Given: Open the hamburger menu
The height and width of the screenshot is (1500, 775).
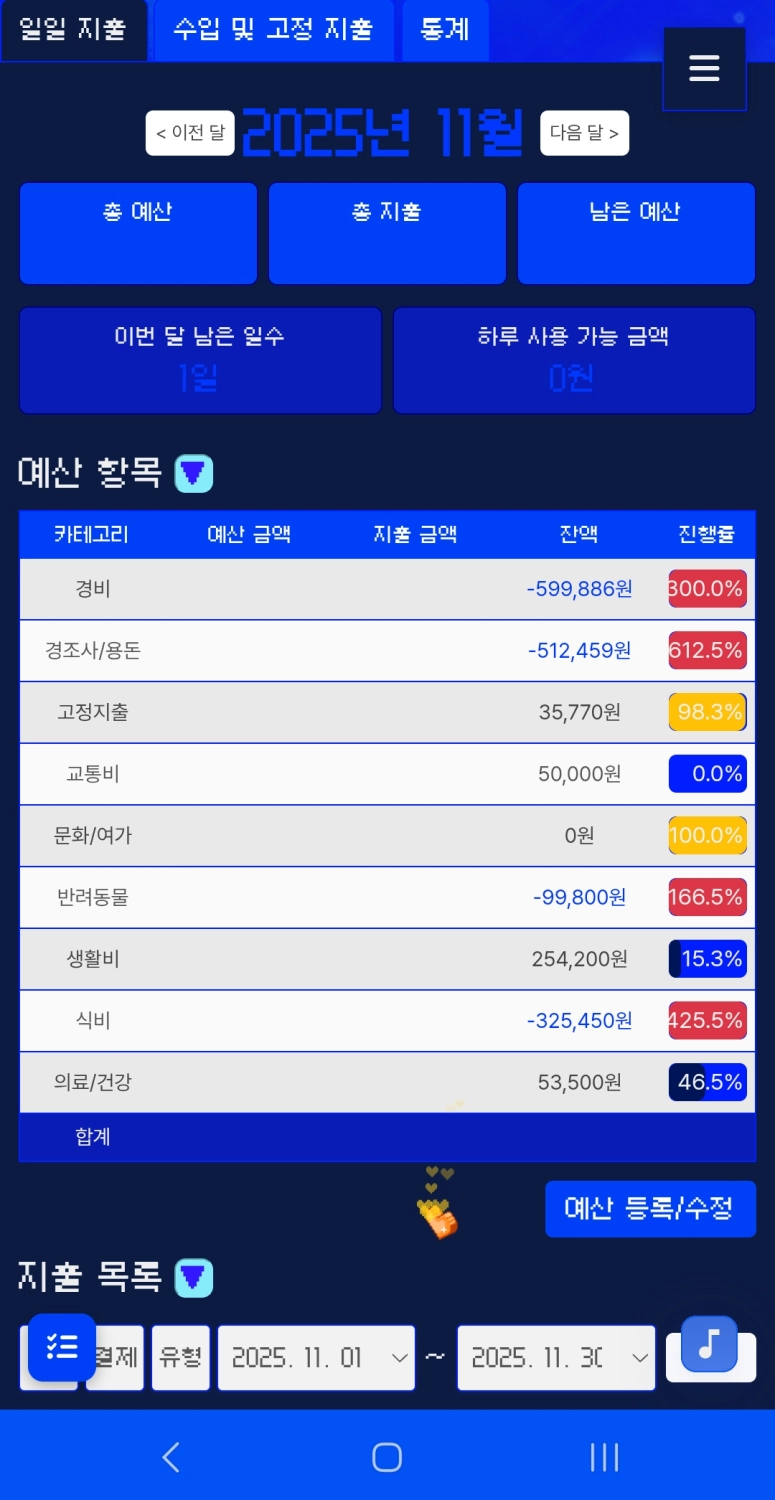Looking at the screenshot, I should [704, 68].
